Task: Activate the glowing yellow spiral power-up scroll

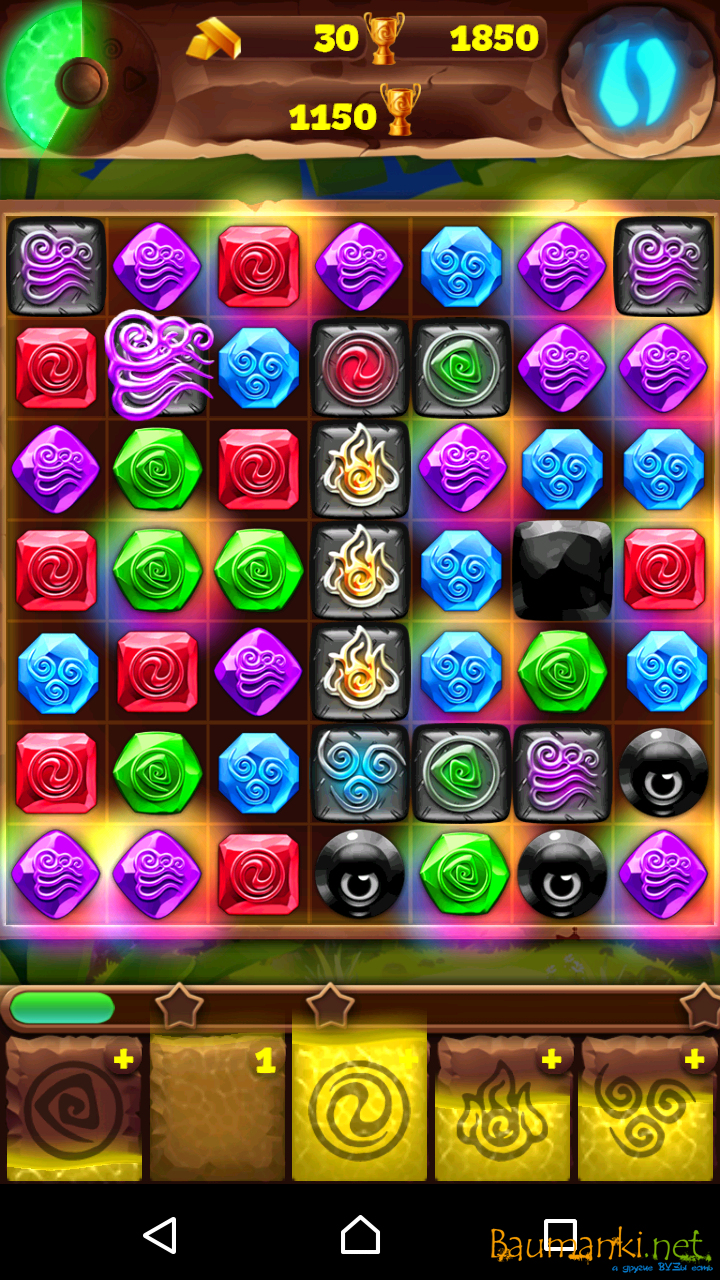Action: [x=359, y=1108]
